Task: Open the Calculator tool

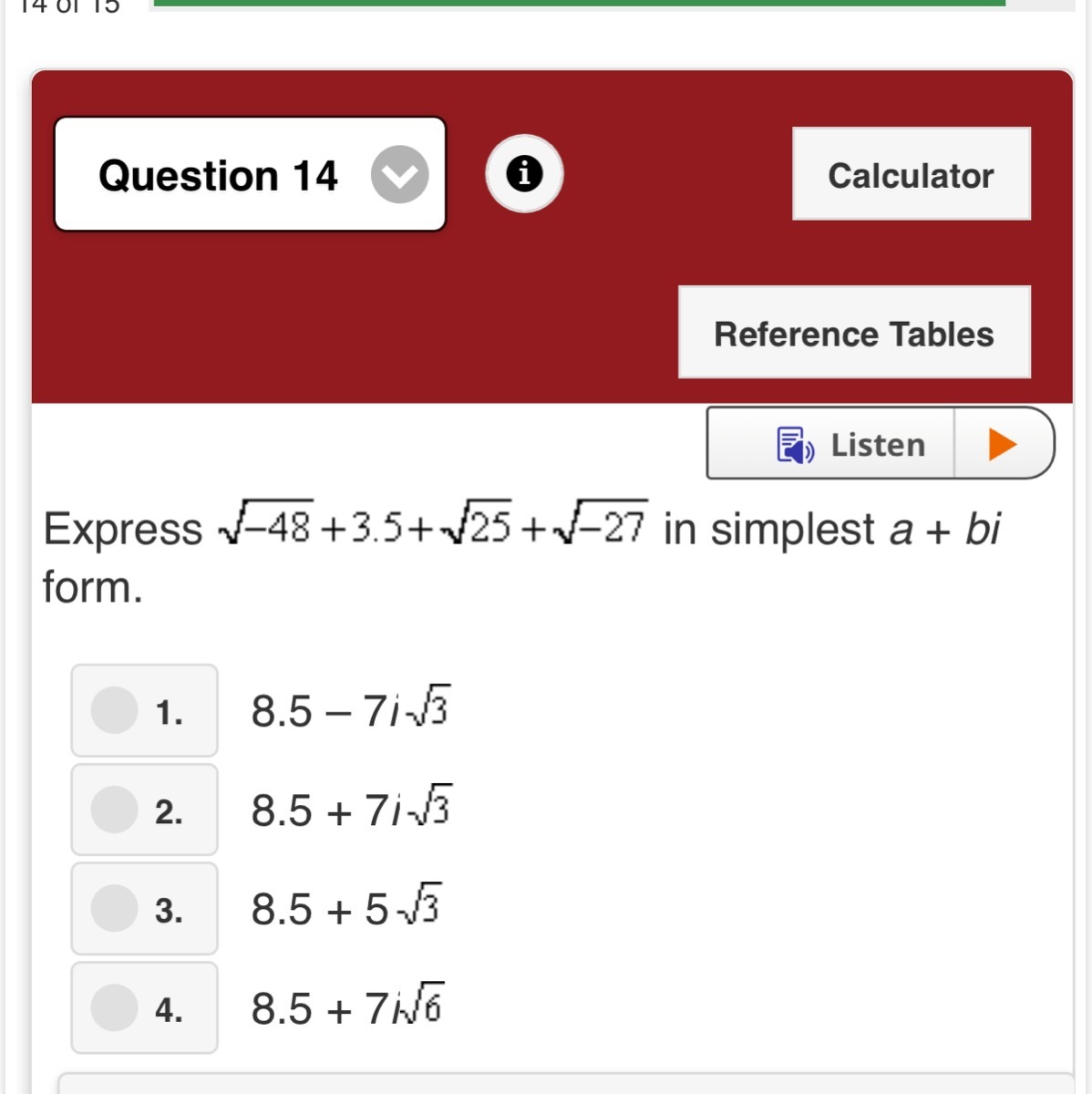Action: [x=911, y=174]
